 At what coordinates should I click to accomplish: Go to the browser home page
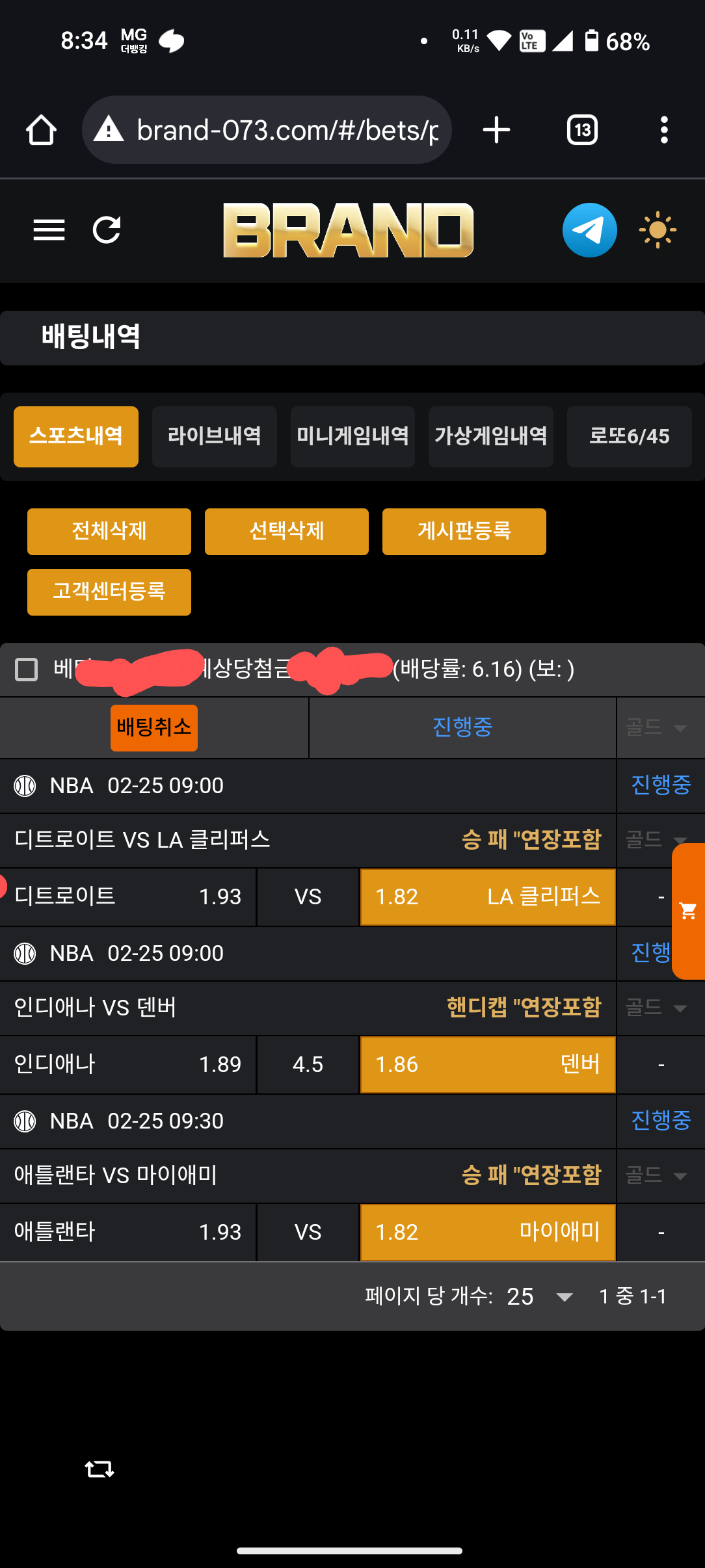coord(41,130)
